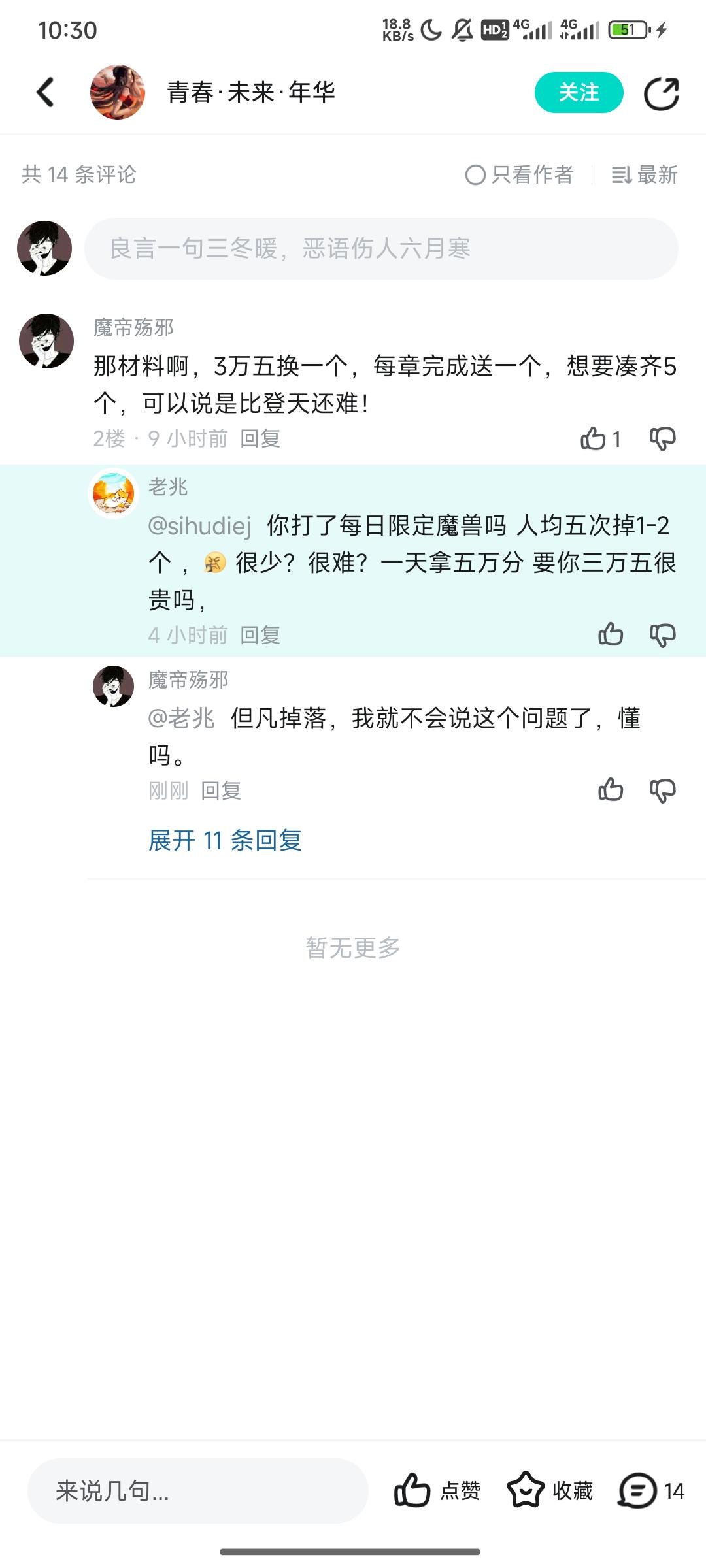This screenshot has width=706, height=1568.
Task: Tap 回复 under 魔帝殇邪's last comment
Action: [222, 789]
